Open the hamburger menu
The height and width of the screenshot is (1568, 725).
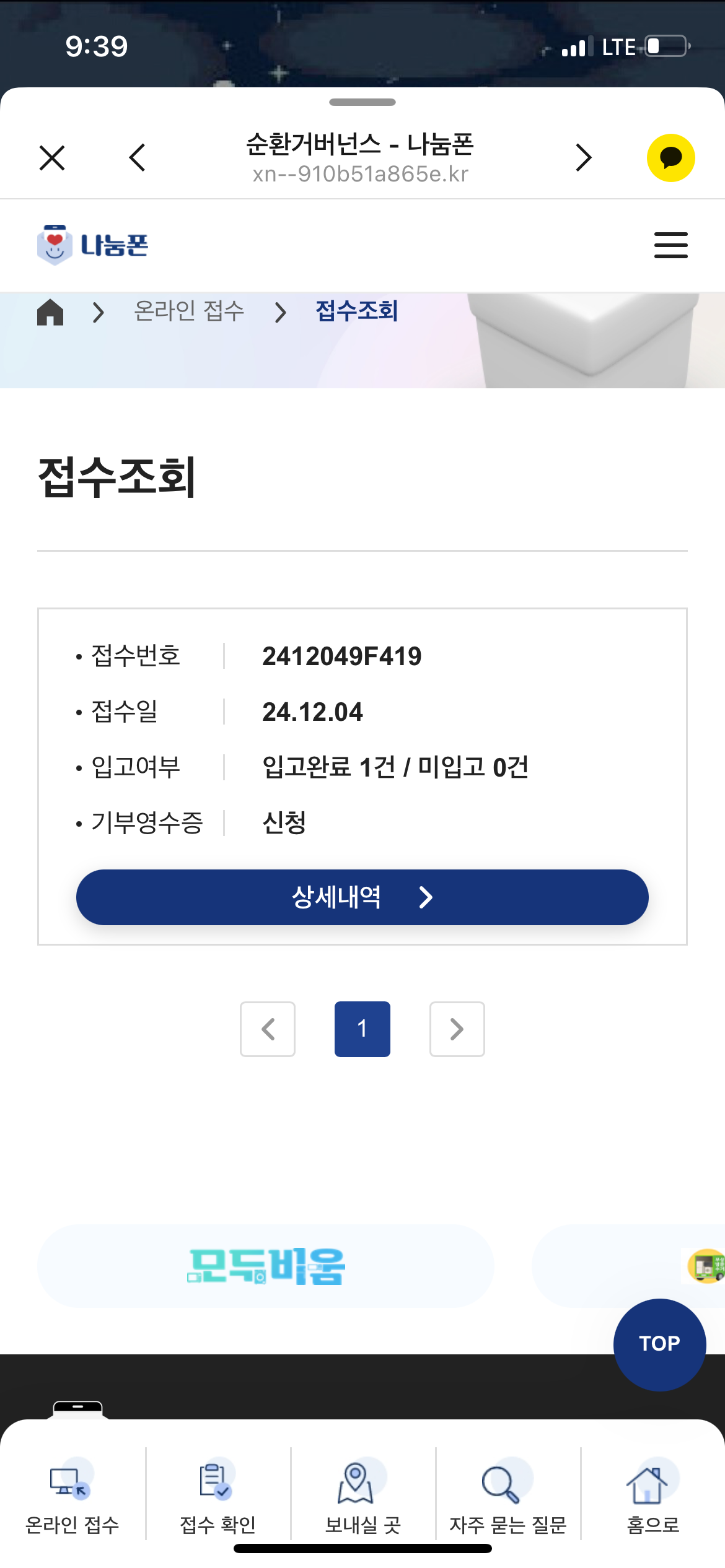[x=670, y=245]
